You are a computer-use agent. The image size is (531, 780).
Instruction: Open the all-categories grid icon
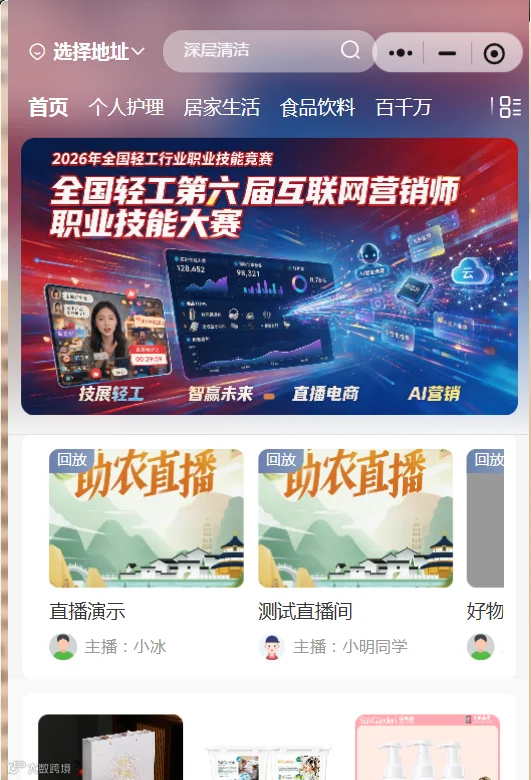coord(510,107)
